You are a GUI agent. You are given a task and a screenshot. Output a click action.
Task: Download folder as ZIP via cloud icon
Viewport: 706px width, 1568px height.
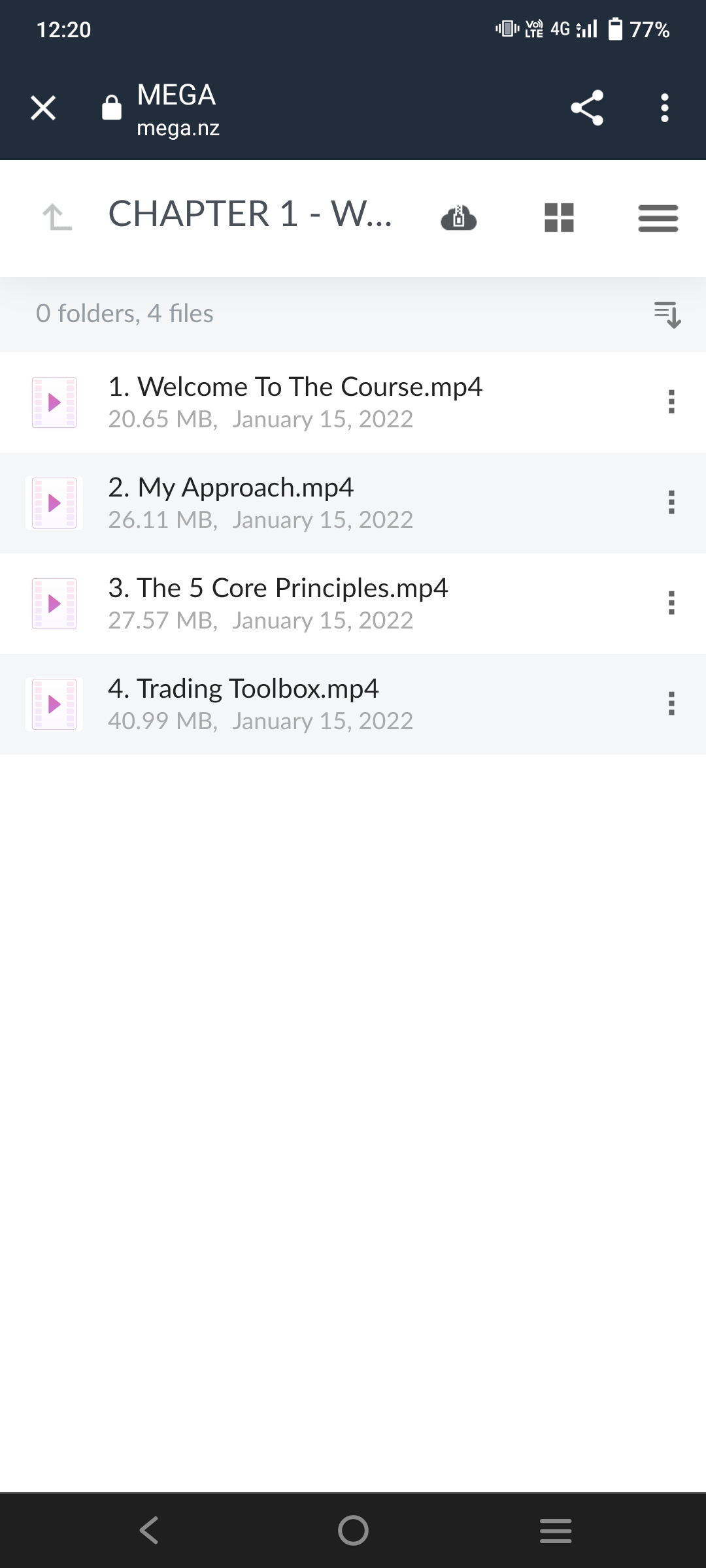tap(459, 218)
